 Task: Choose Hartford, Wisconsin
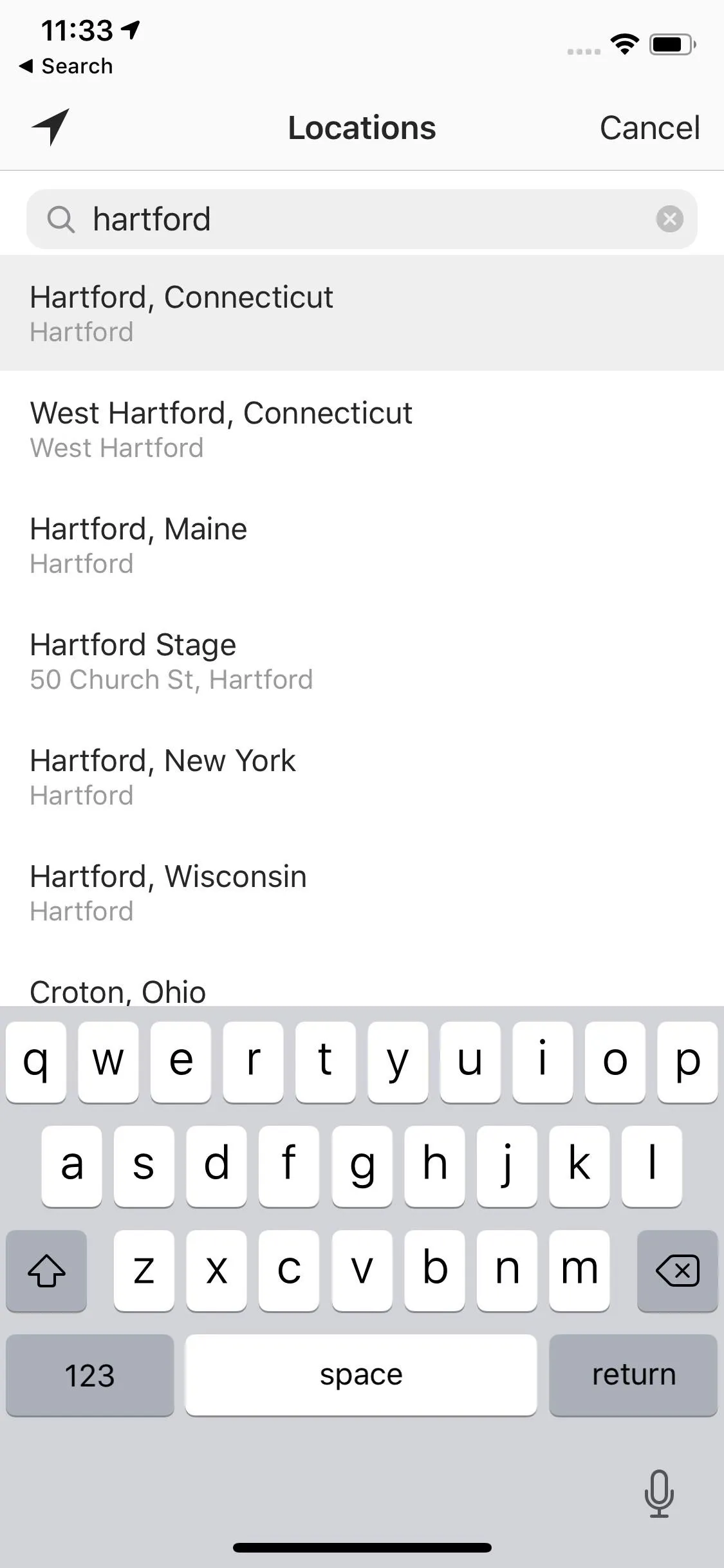(362, 892)
